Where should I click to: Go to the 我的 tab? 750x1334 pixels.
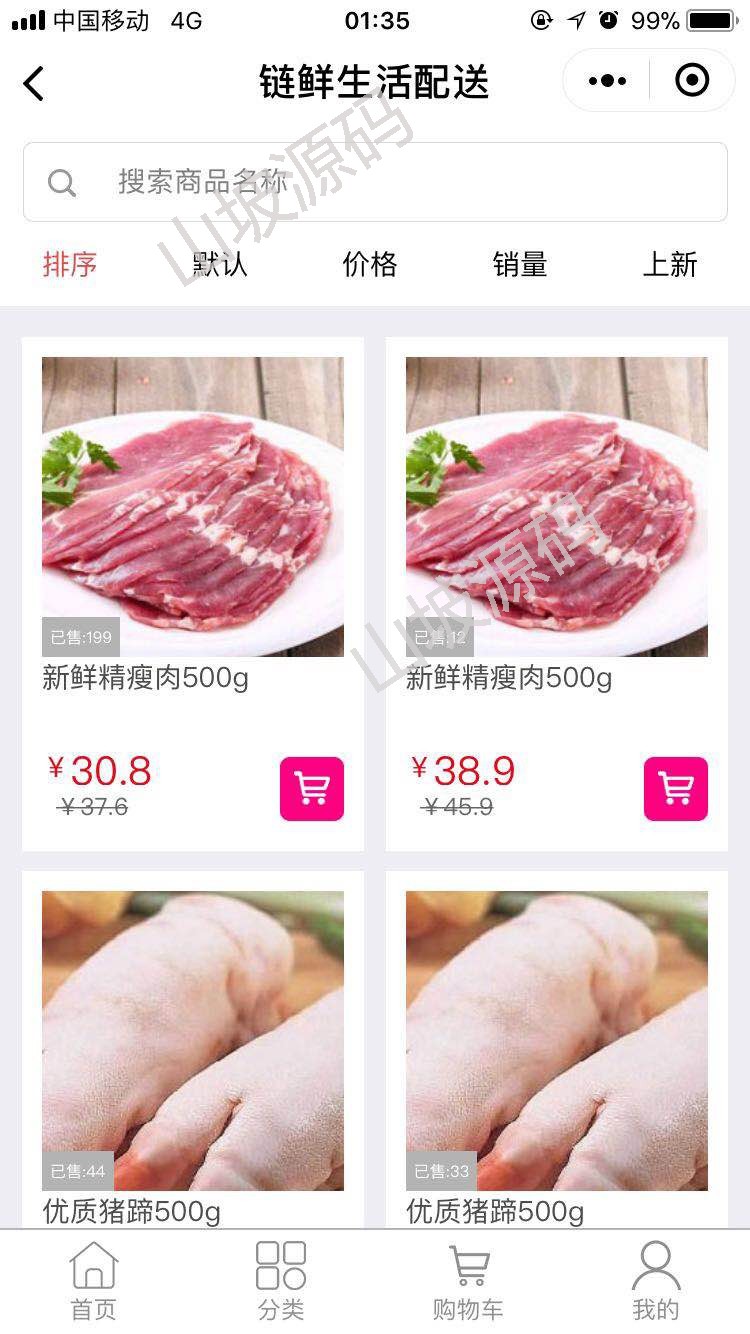656,1281
